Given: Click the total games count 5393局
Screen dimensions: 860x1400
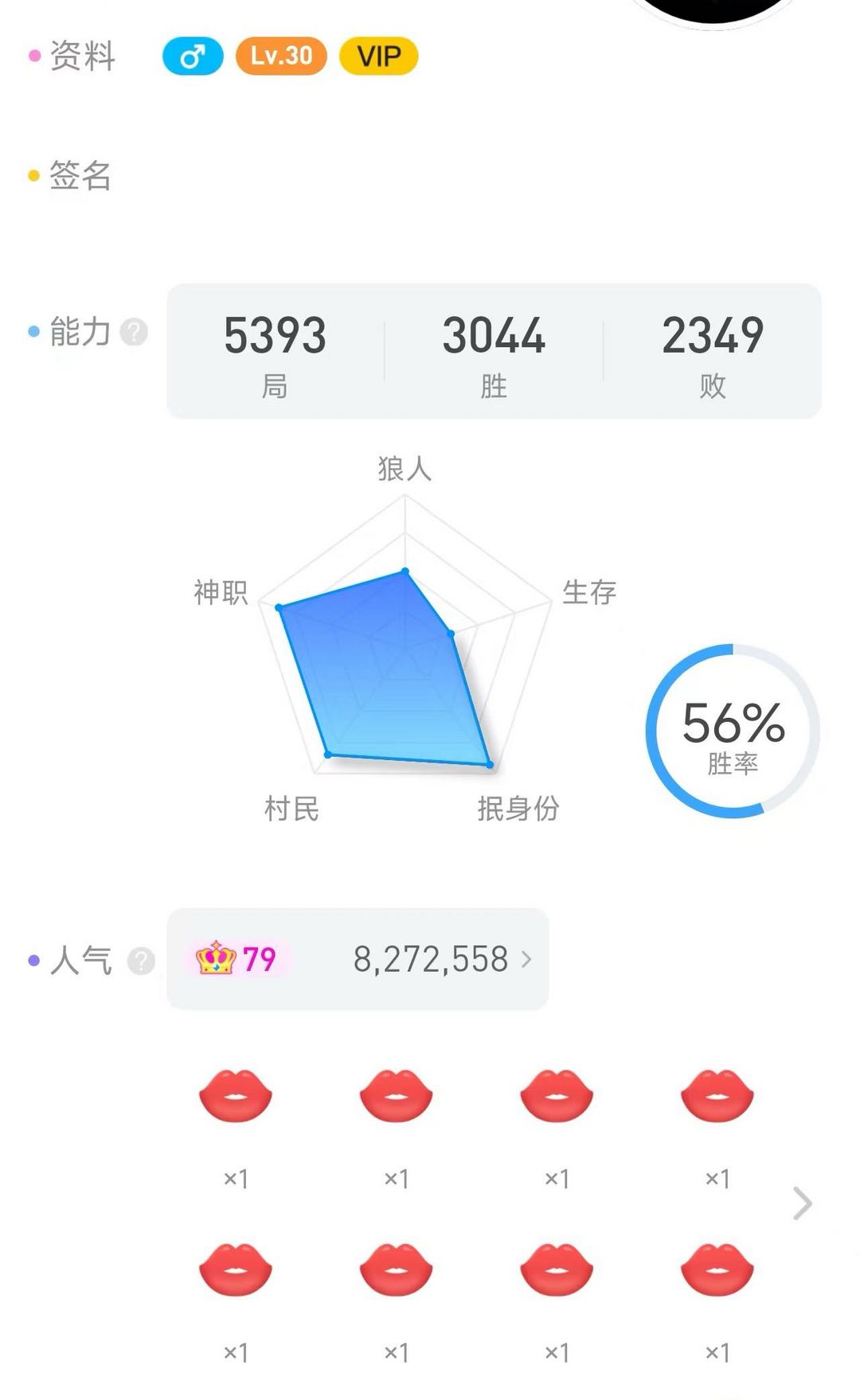Looking at the screenshot, I should (276, 354).
